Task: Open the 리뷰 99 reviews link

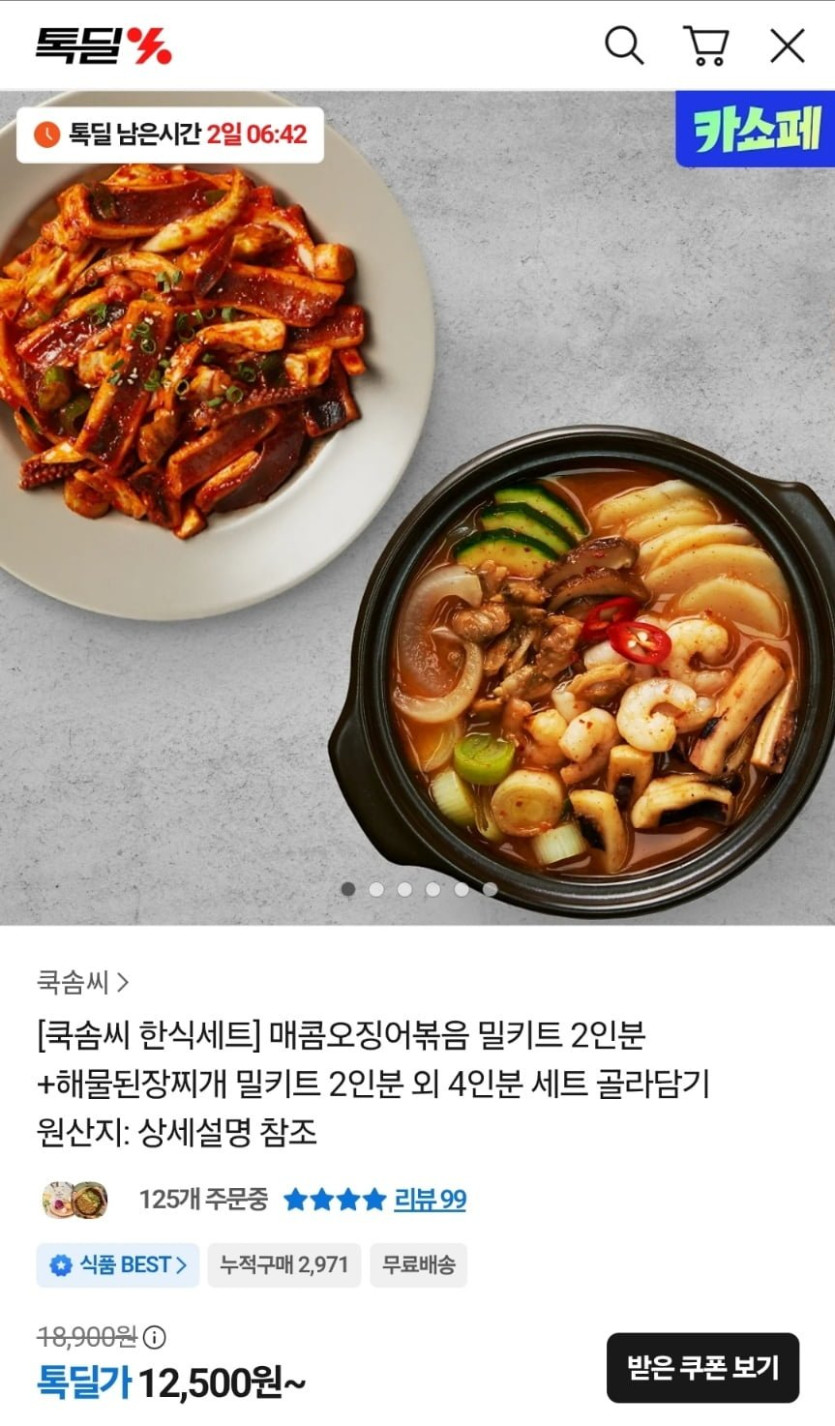Action: pyautogui.click(x=429, y=1199)
